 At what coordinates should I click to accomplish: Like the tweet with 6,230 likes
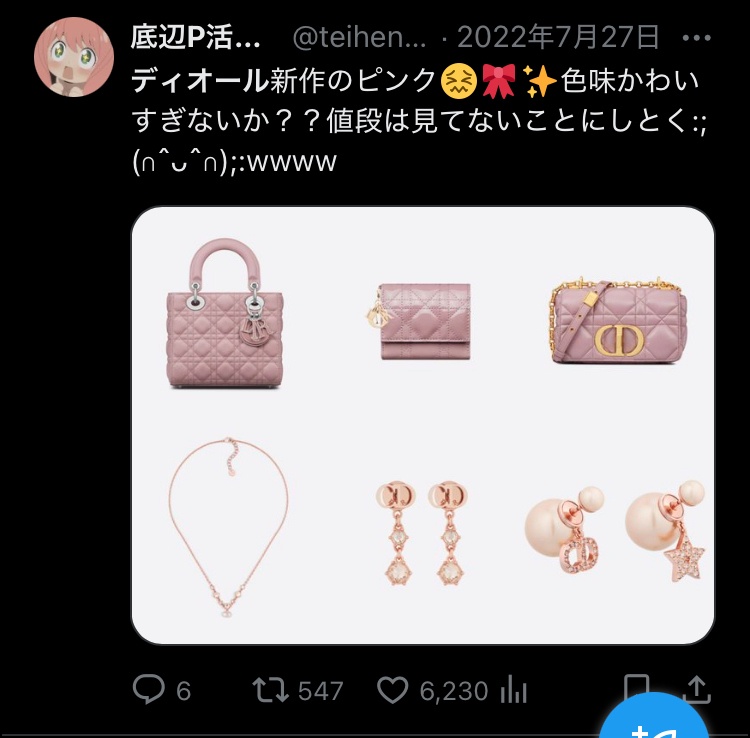click(x=394, y=689)
